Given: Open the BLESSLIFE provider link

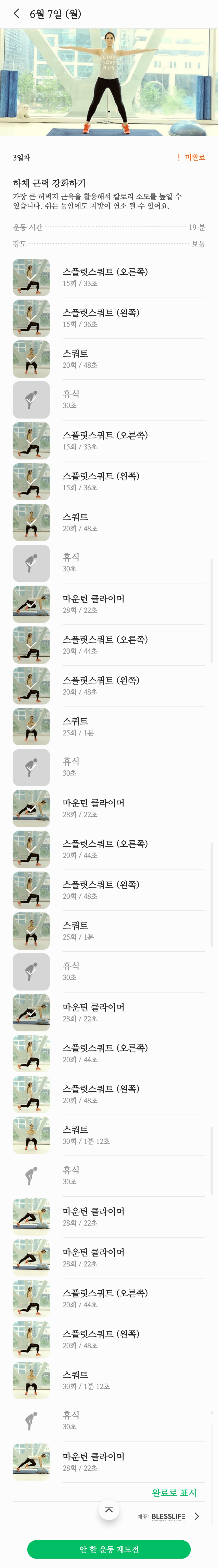Looking at the screenshot, I should pyautogui.click(x=170, y=1516).
